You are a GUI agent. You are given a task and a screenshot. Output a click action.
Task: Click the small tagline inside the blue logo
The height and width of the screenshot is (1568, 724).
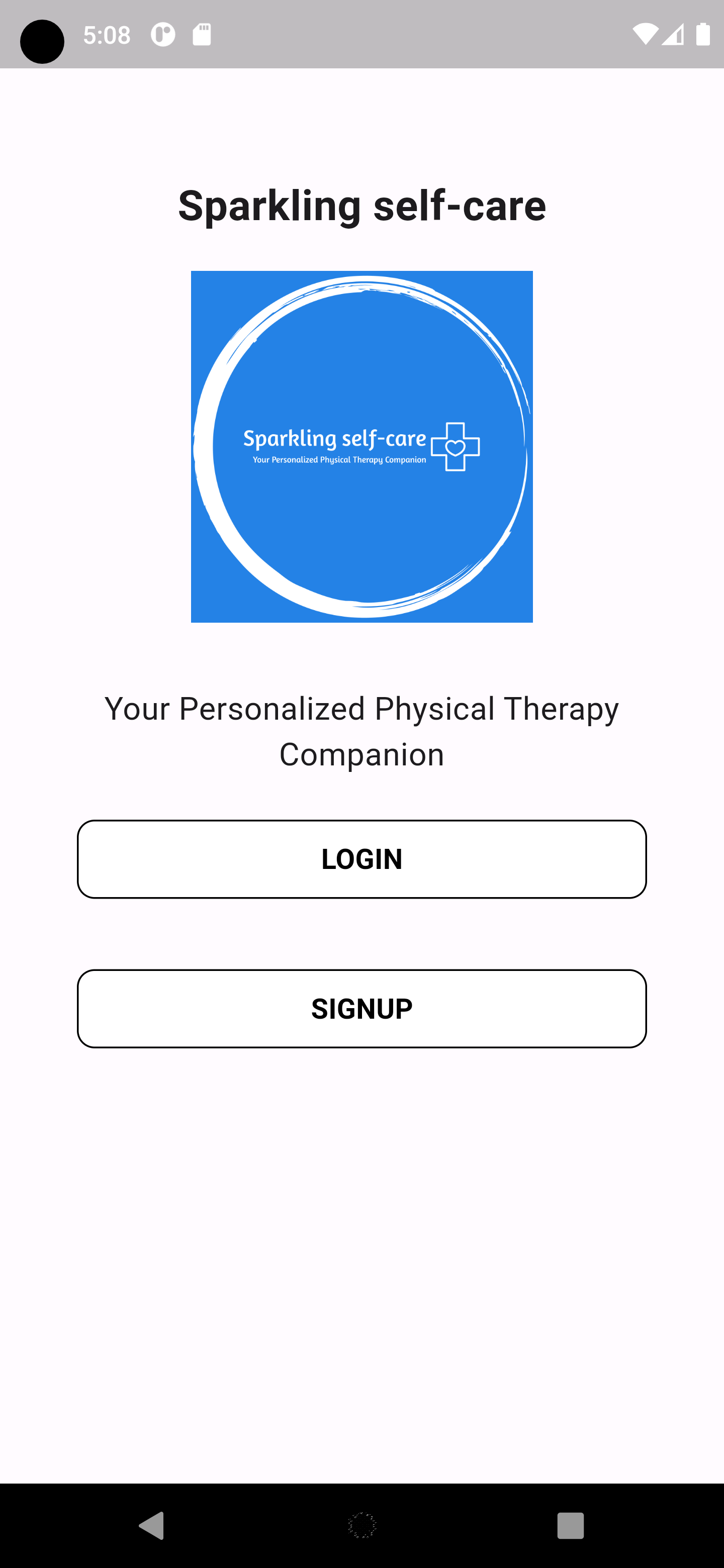click(x=340, y=460)
